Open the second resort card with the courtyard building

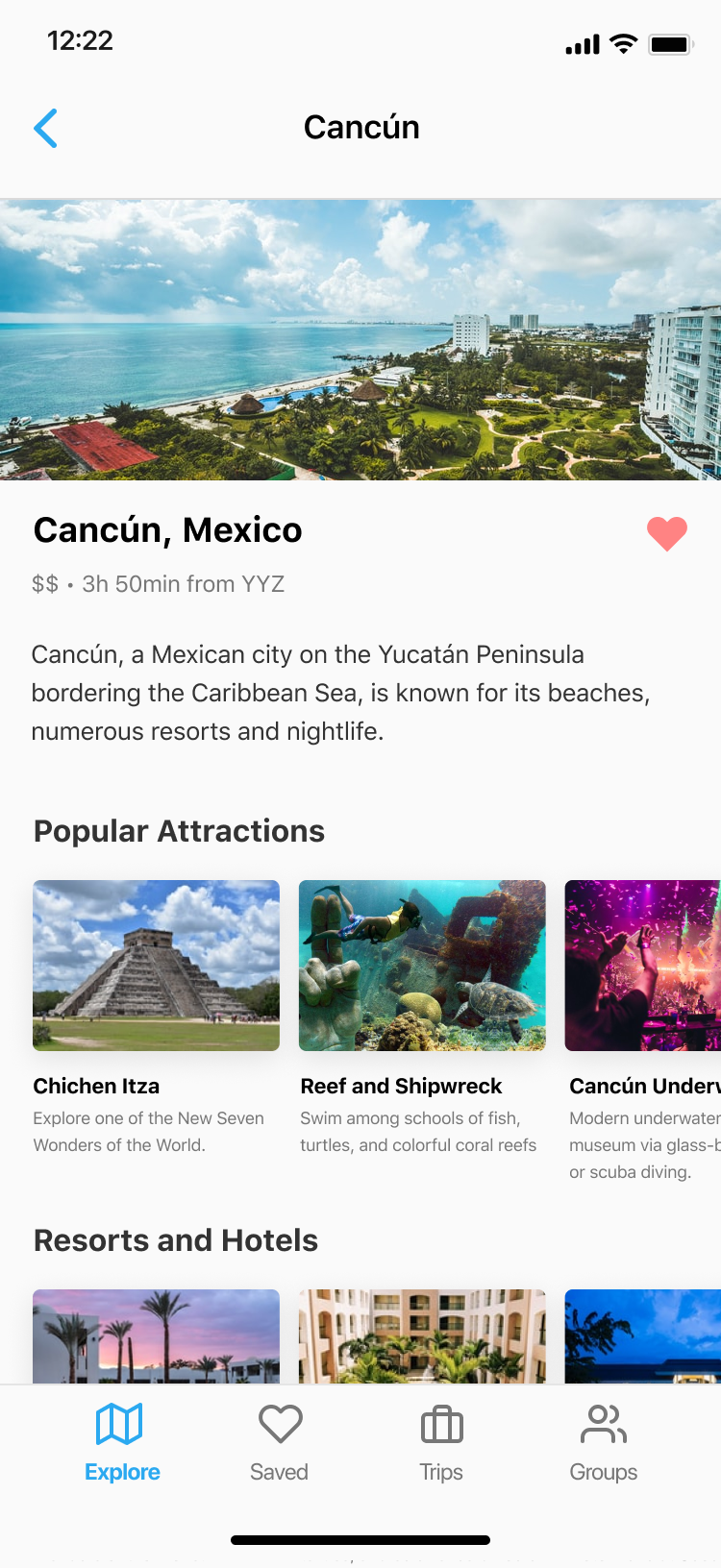coord(422,1336)
